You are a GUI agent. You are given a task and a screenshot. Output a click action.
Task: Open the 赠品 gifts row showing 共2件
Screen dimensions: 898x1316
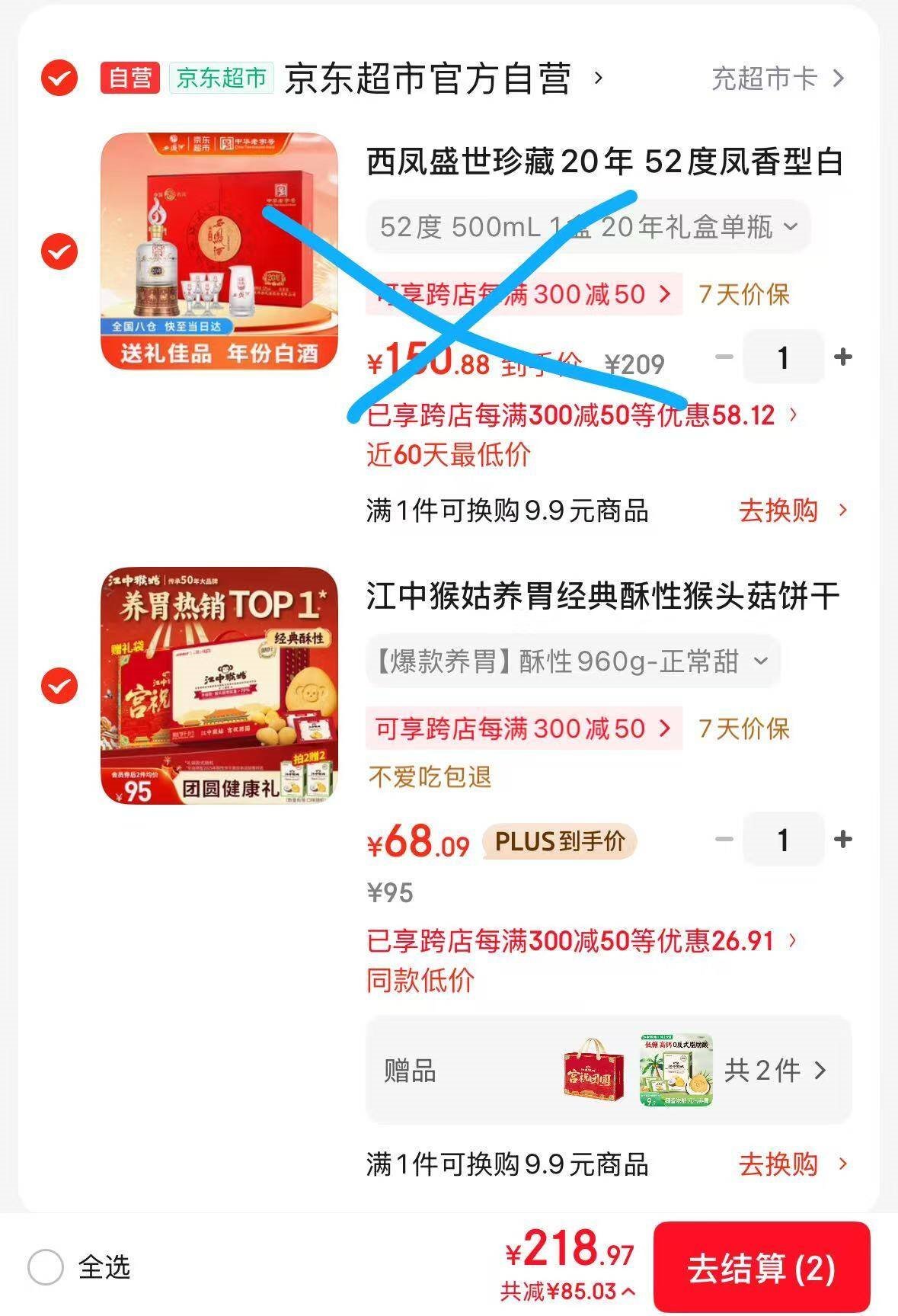[609, 1070]
